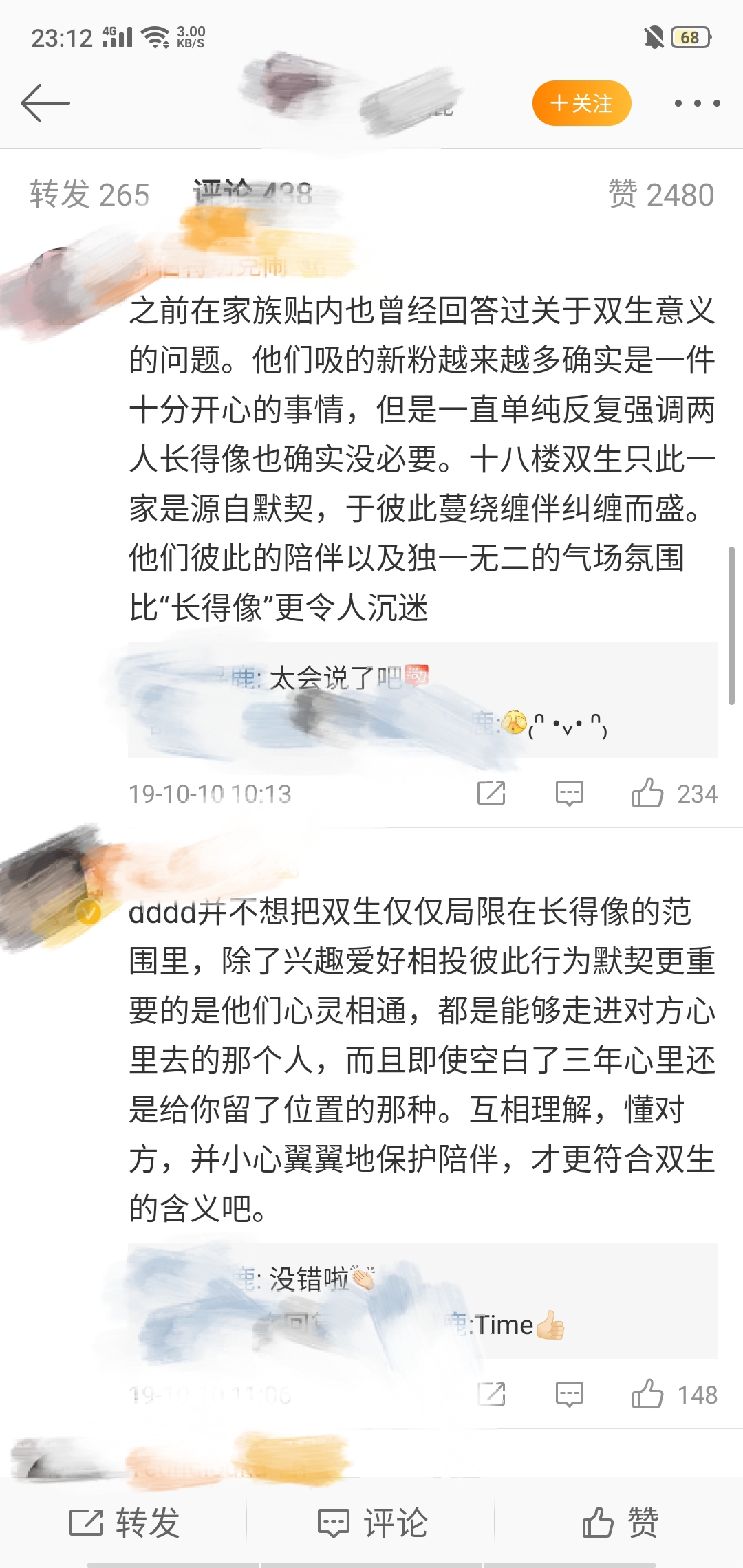Like the comment showing 148 likes
The width and height of the screenshot is (743, 1568).
[x=674, y=1394]
